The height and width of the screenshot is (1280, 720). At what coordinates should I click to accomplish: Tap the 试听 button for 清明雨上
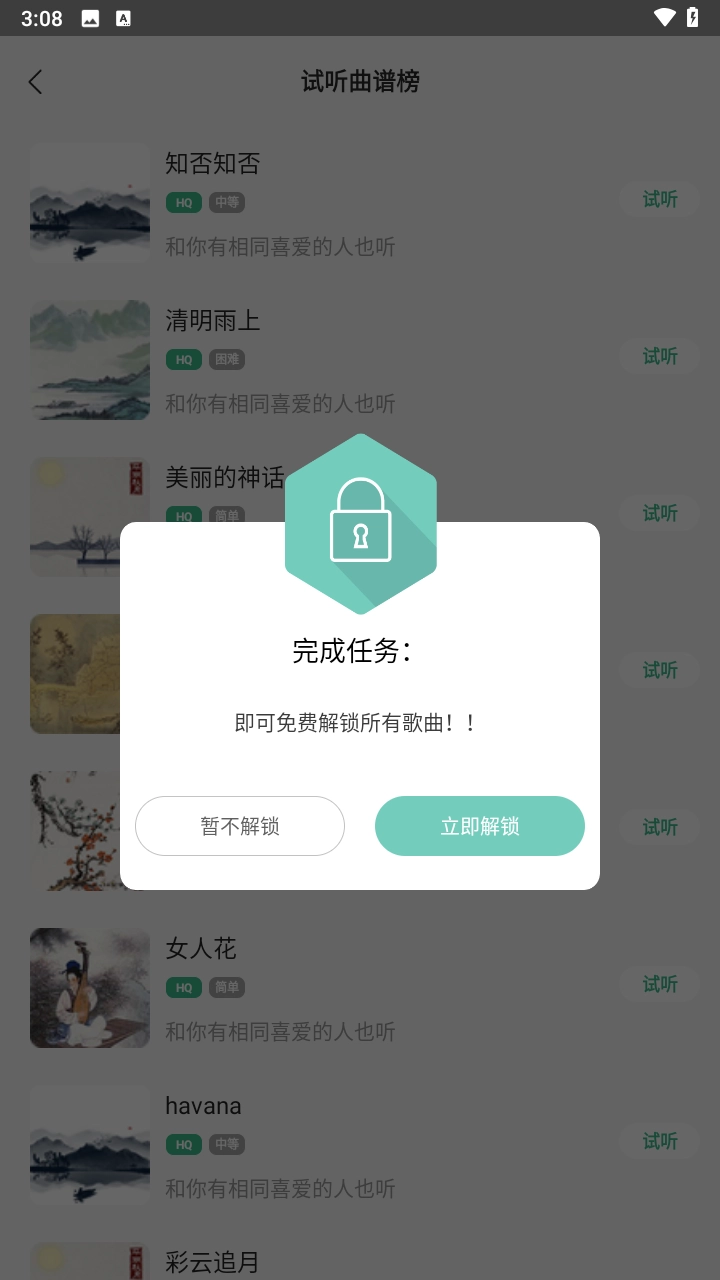point(659,356)
